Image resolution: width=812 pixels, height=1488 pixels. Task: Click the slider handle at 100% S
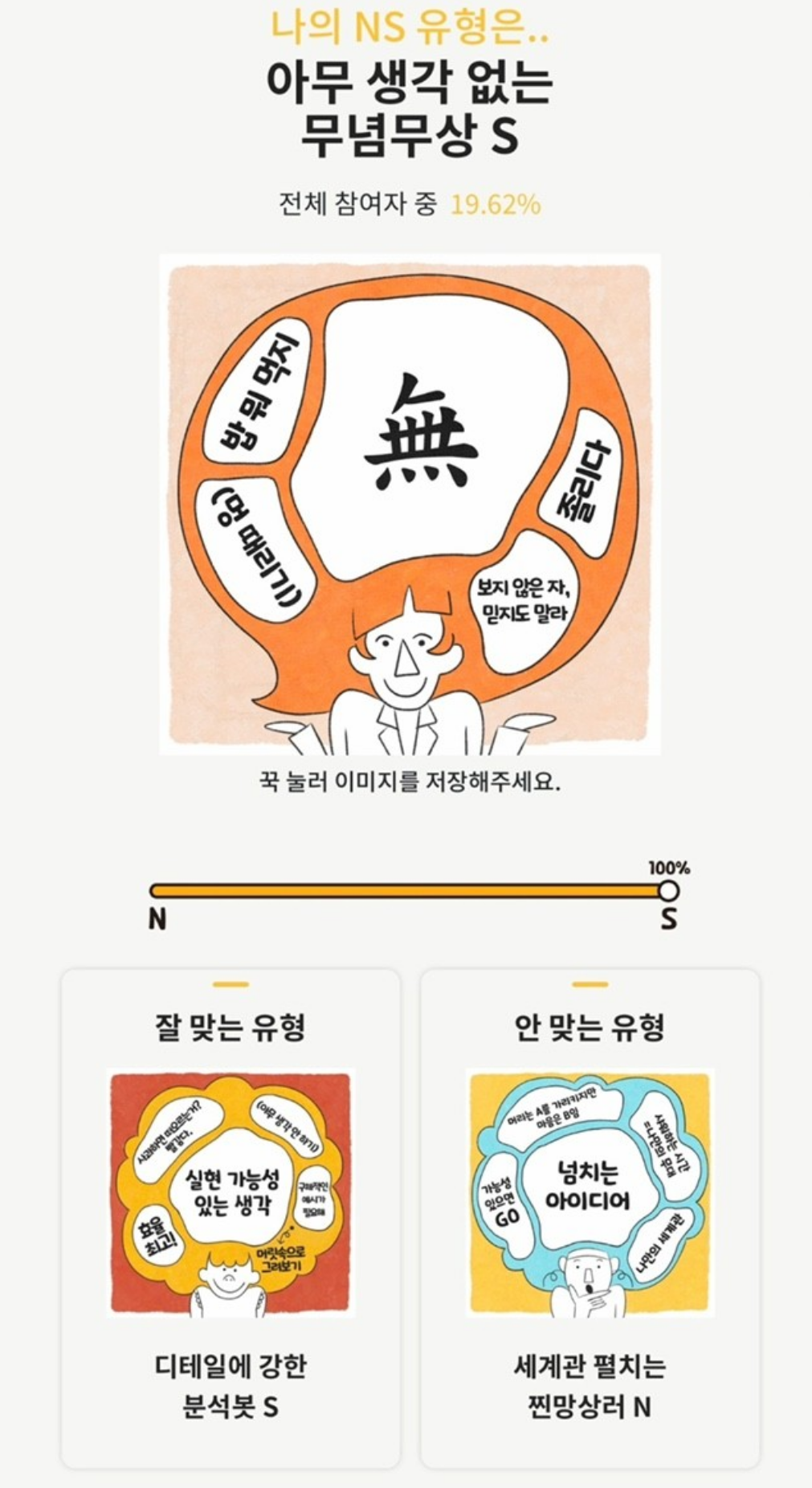[x=667, y=890]
